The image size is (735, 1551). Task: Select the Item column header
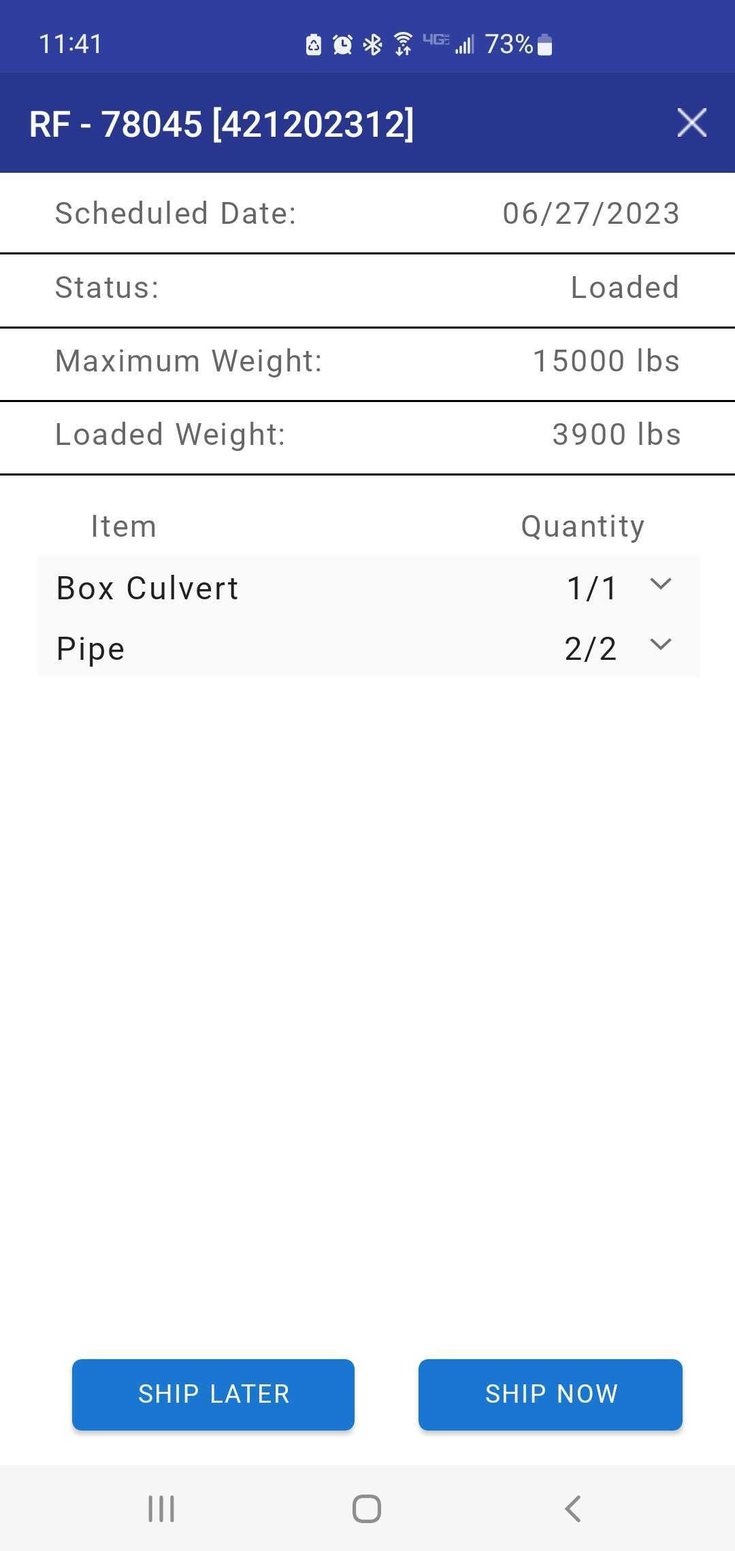coord(123,526)
